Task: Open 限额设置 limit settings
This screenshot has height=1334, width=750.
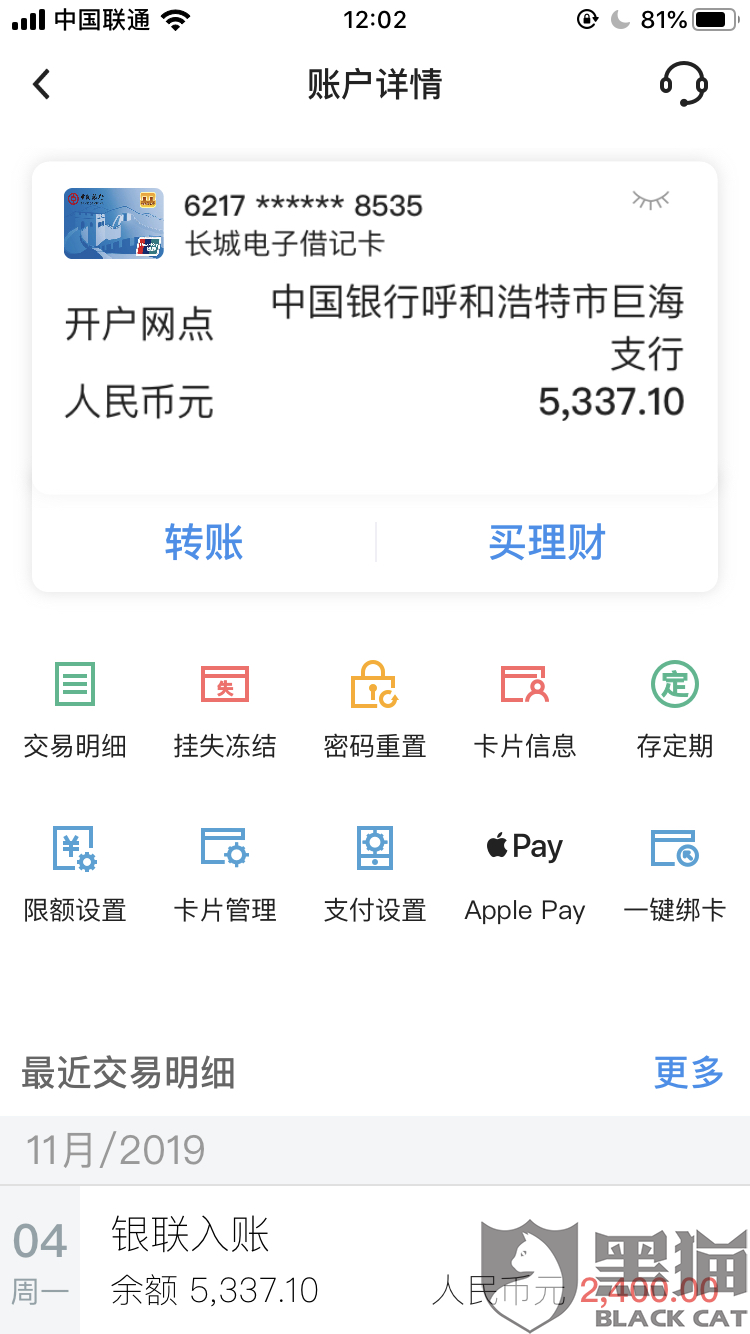Action: 75,872
